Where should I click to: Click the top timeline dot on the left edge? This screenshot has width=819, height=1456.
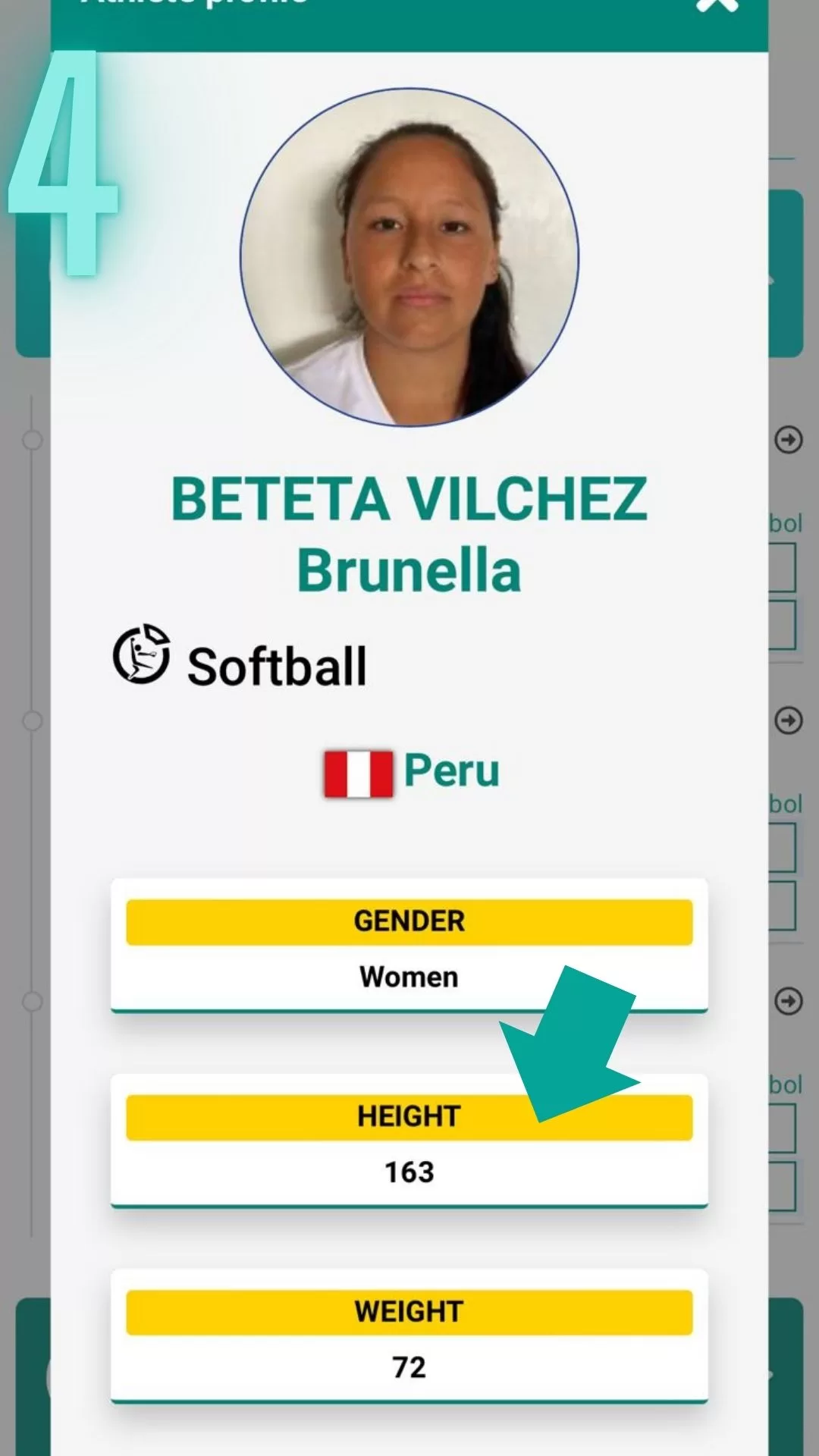[x=32, y=438]
